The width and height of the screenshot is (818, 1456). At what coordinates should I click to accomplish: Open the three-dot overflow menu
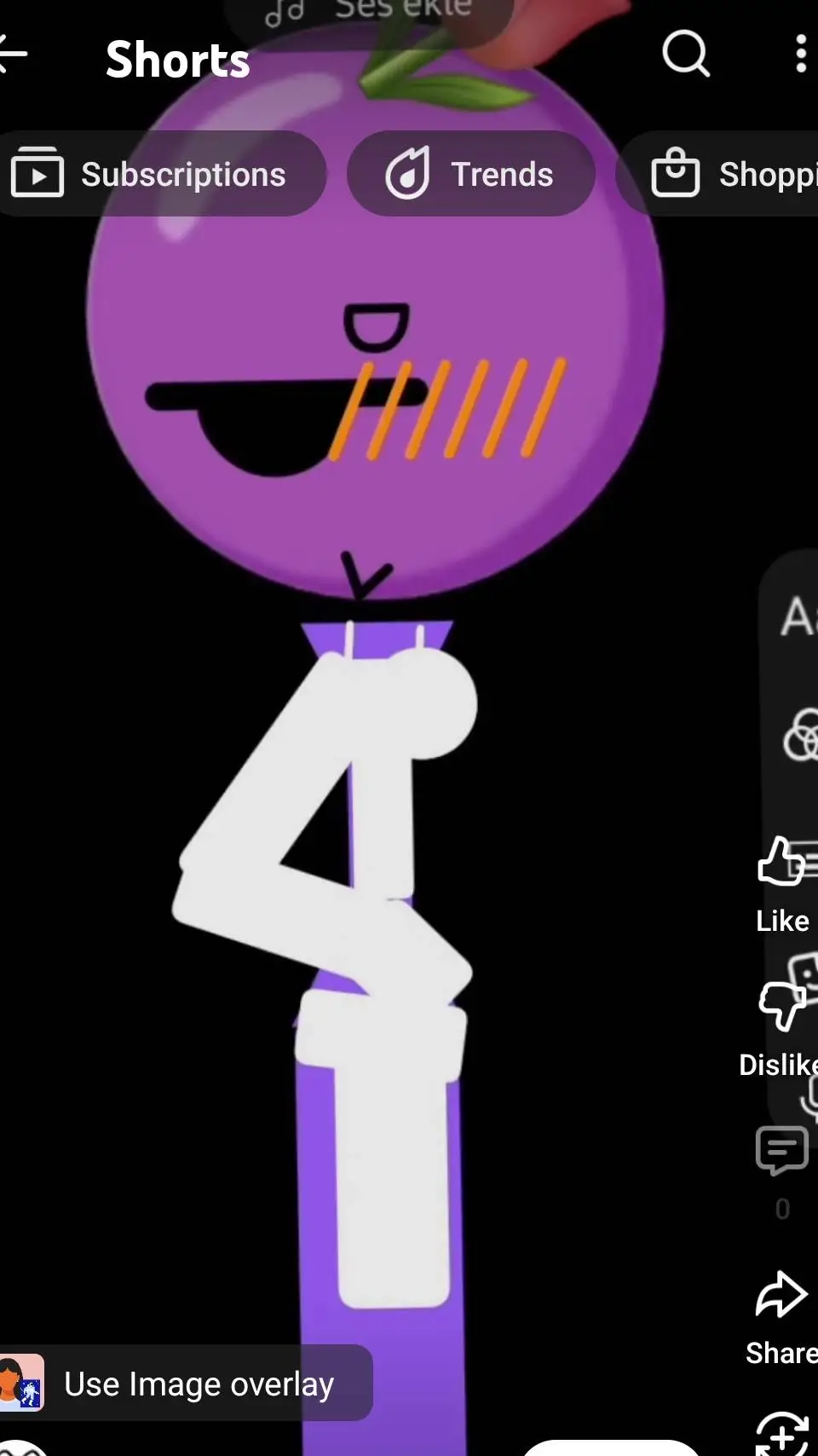coord(800,55)
